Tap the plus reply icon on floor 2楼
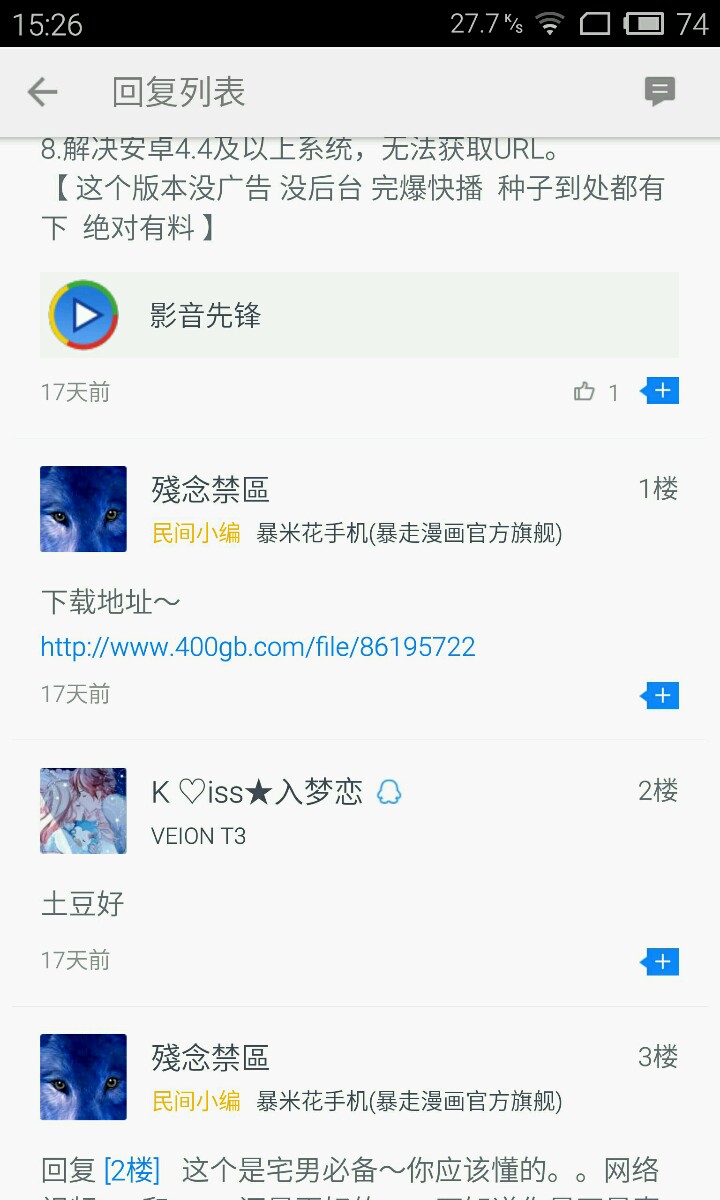The image size is (720, 1200). (x=661, y=962)
